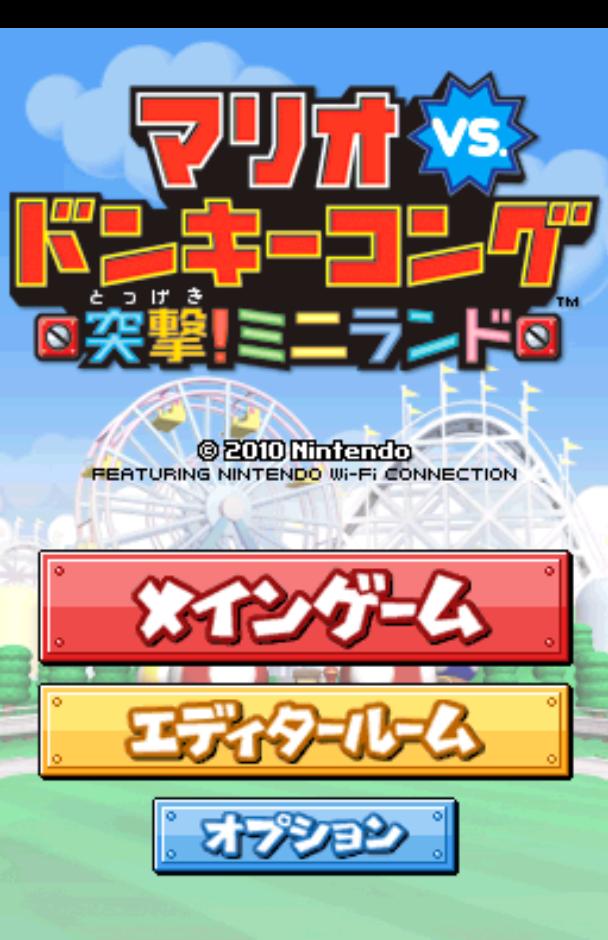Start the red メインゲーム main game button
This screenshot has height=940, width=608.
click(x=305, y=607)
